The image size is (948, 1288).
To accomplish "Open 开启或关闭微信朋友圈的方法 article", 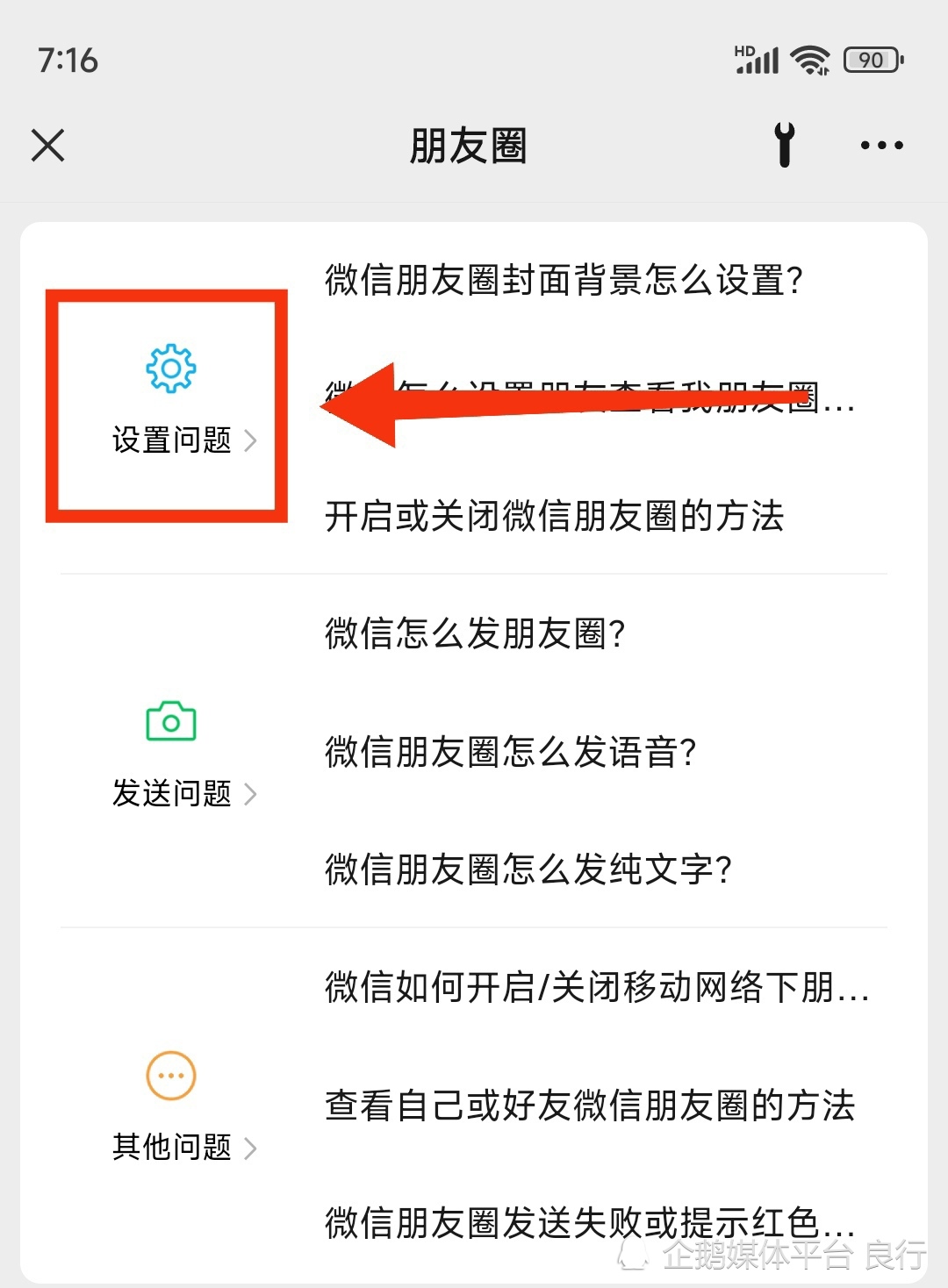I will [x=554, y=516].
